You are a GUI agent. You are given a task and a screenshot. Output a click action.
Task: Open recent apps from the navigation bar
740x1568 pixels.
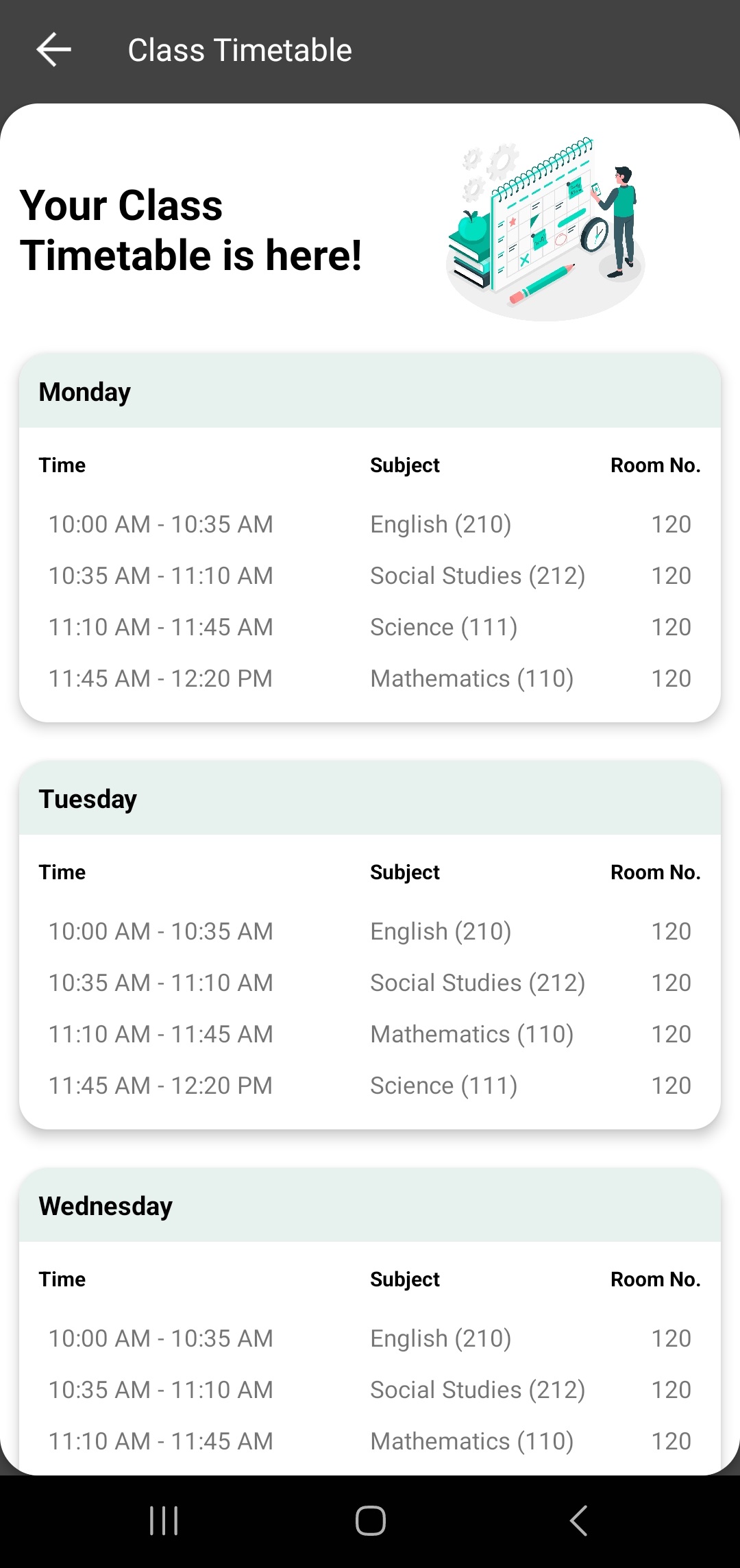click(163, 1519)
